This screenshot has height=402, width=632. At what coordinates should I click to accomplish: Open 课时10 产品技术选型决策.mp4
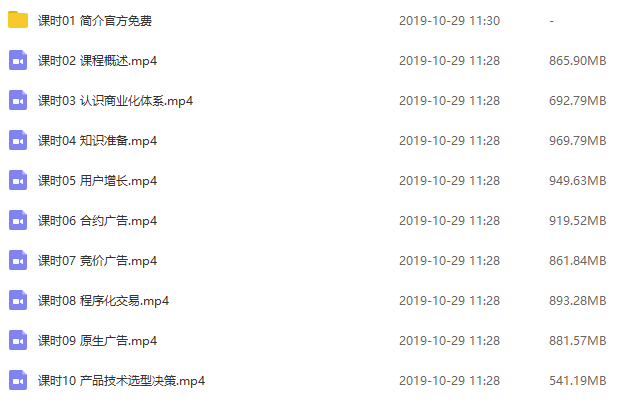coord(121,380)
